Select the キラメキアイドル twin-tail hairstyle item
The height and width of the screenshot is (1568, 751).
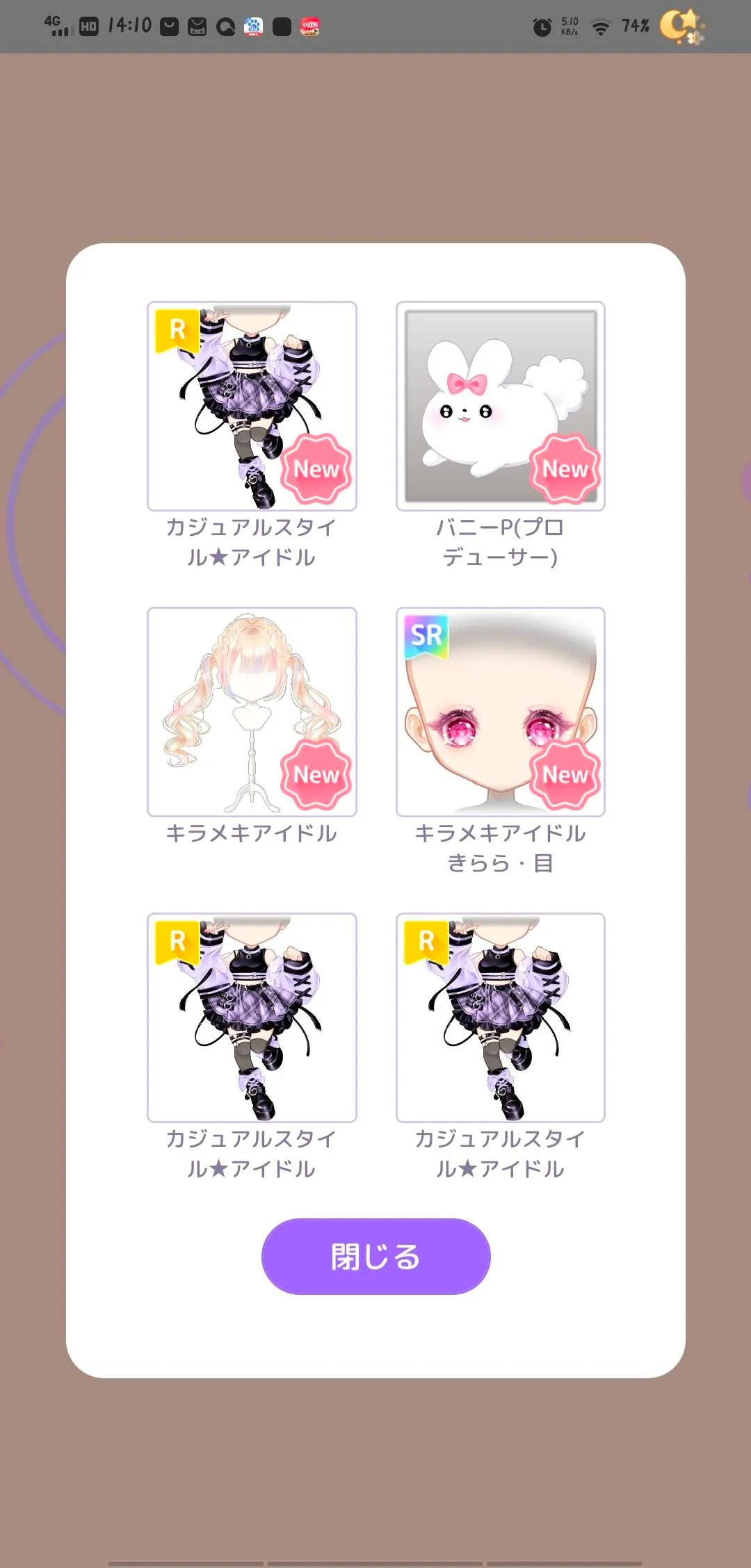252,712
